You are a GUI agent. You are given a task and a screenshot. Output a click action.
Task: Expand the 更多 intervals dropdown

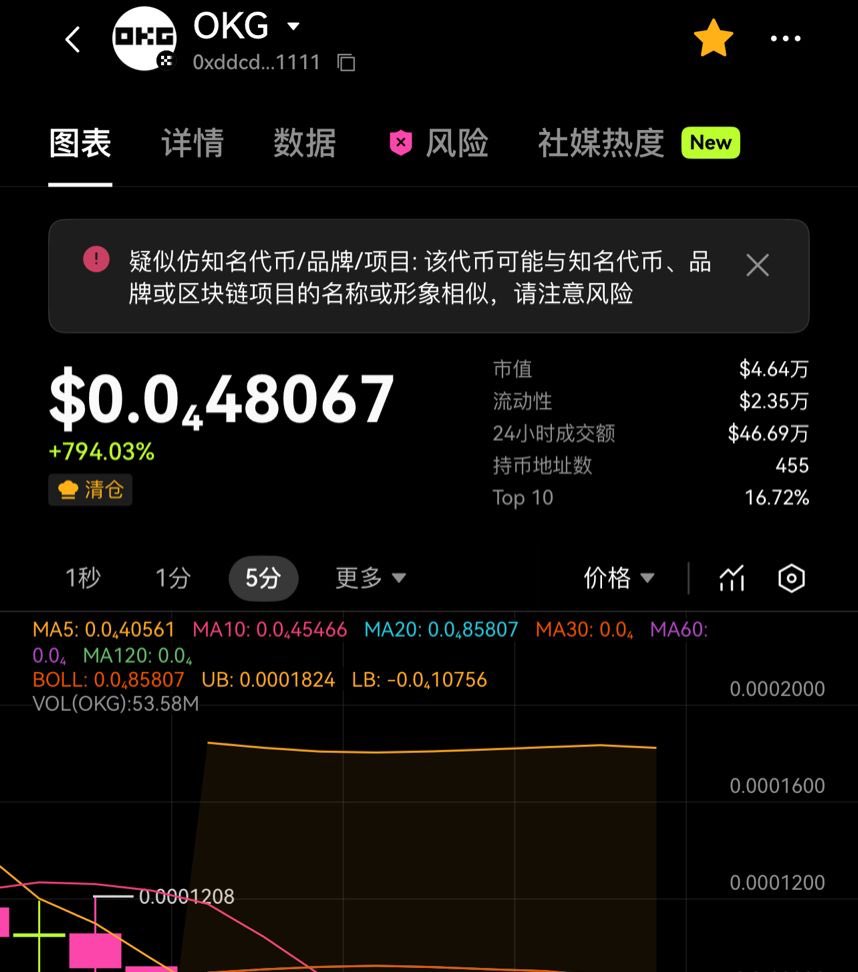pyautogui.click(x=370, y=578)
